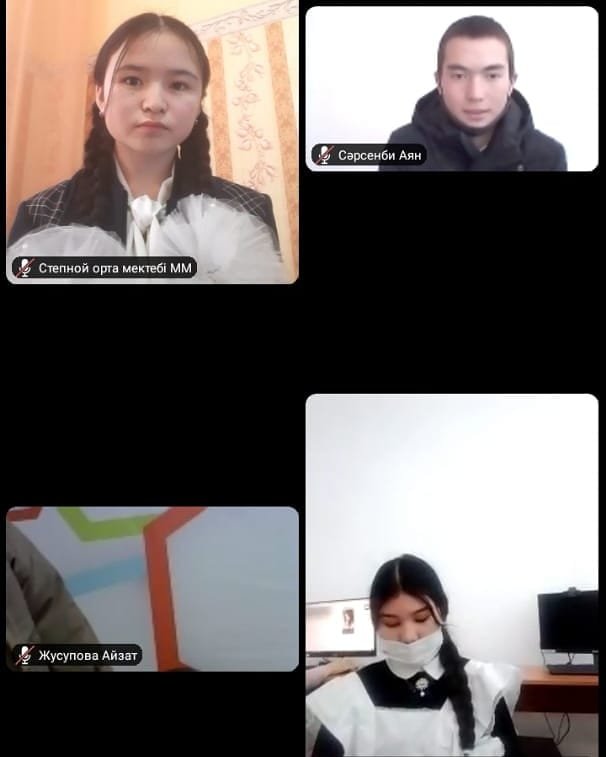Select the video tile without a name label
The image size is (606, 757).
tap(452, 575)
